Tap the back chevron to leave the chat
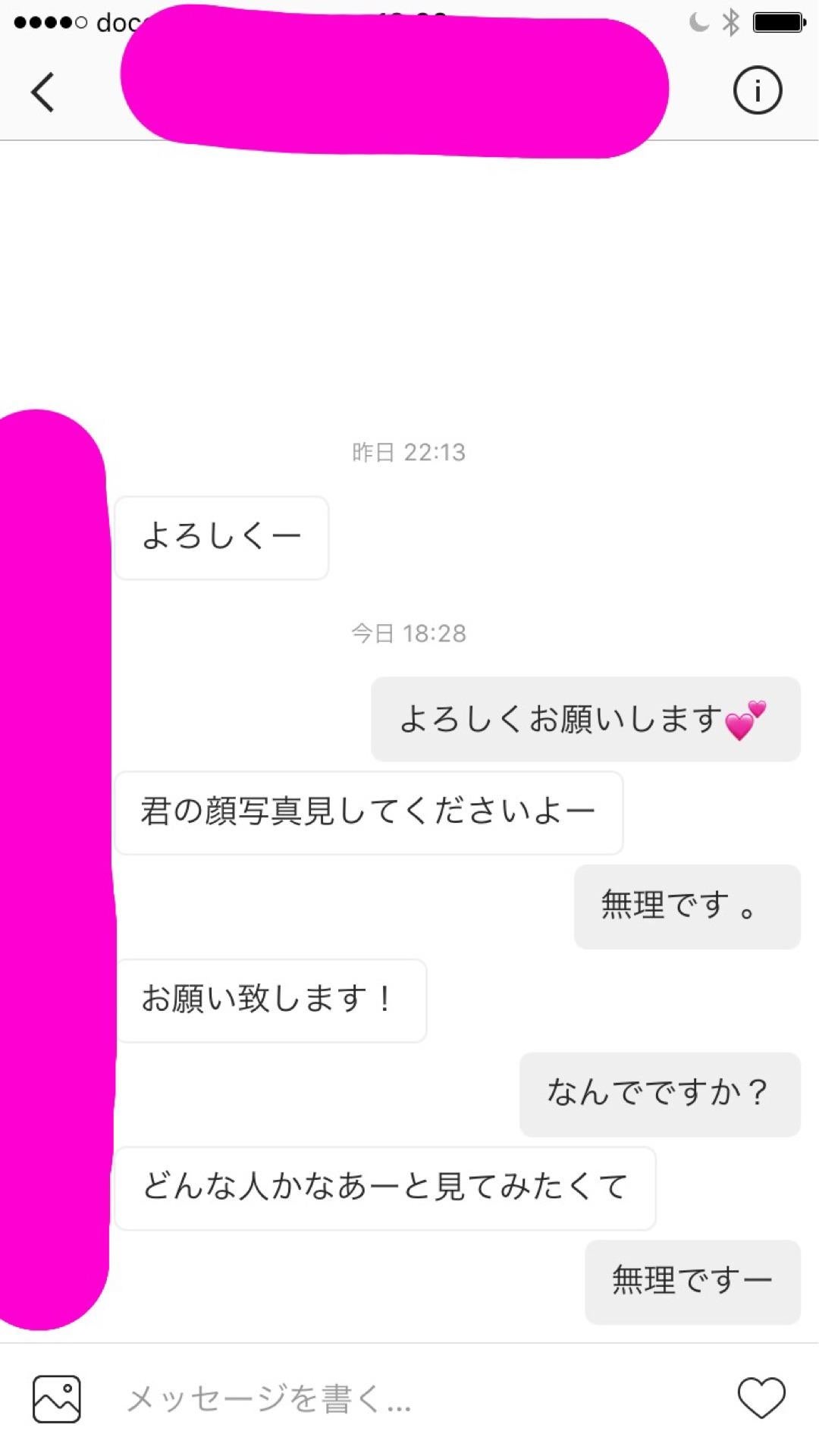The height and width of the screenshot is (1456, 819). pos(42,93)
